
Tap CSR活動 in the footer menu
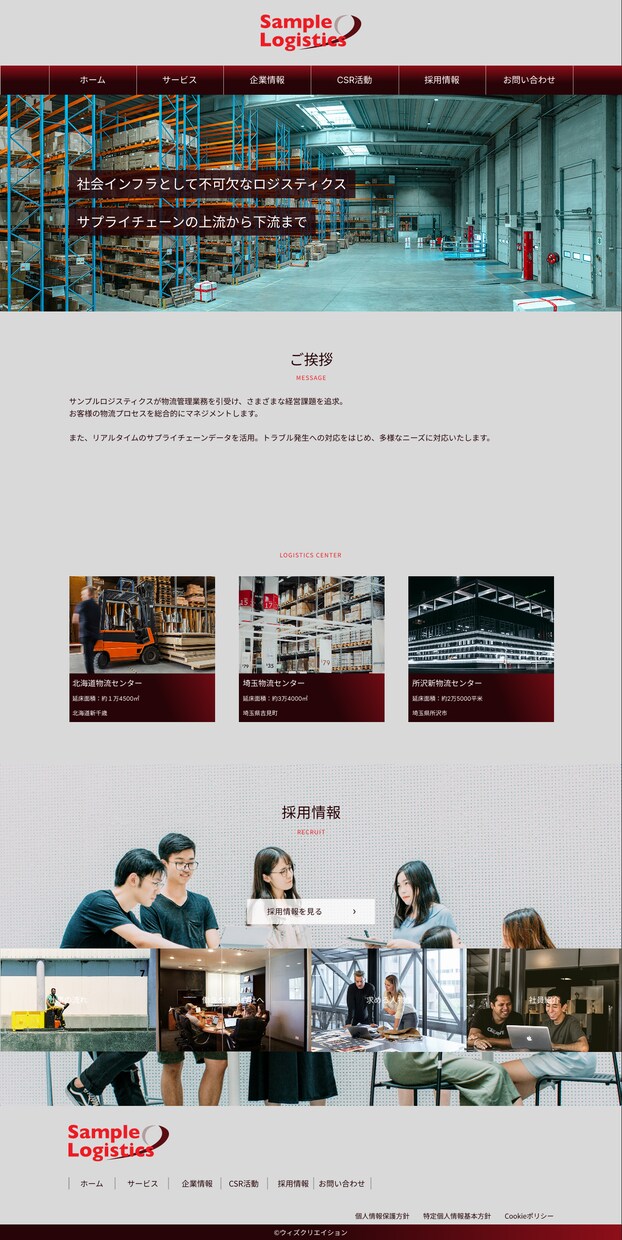(244, 1184)
